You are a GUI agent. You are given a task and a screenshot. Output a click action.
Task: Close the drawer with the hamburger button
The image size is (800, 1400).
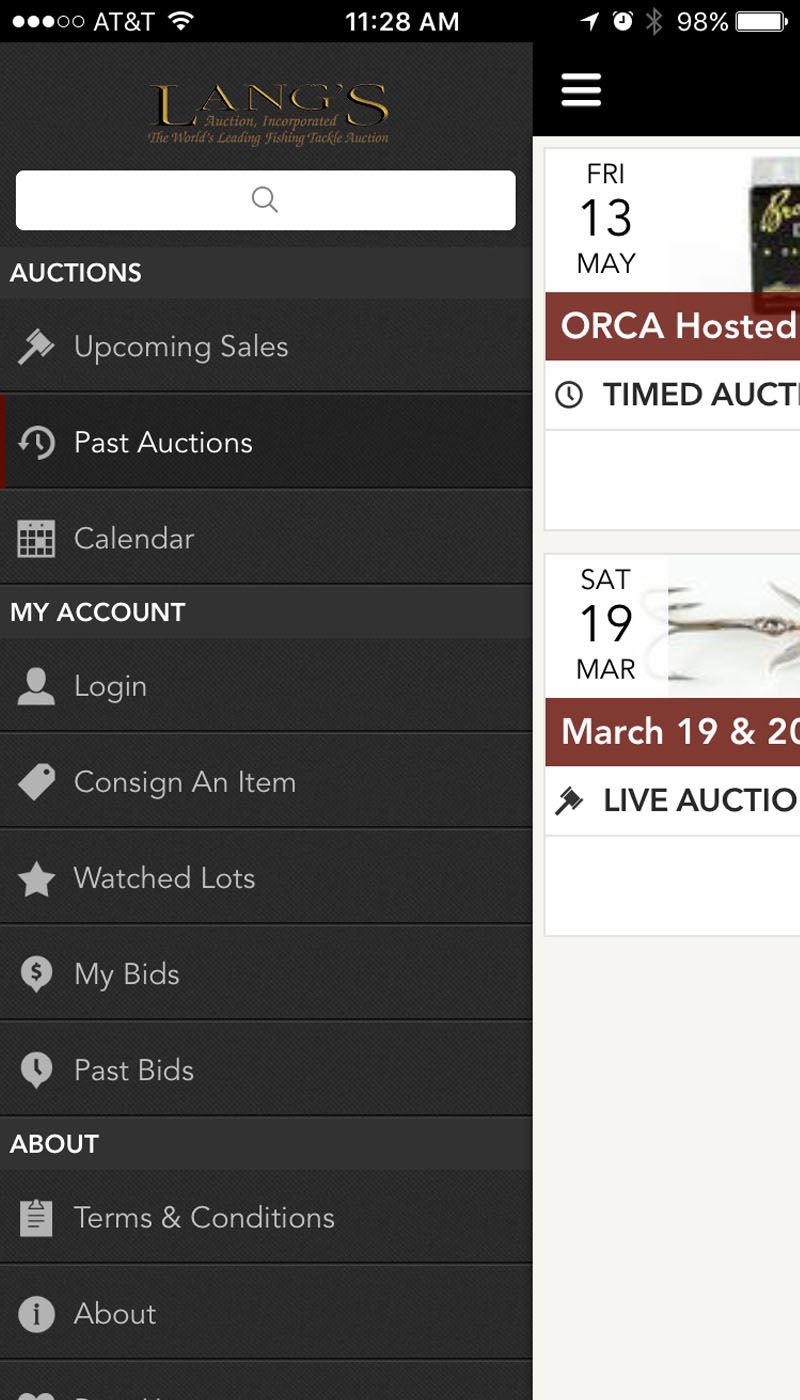[581, 90]
